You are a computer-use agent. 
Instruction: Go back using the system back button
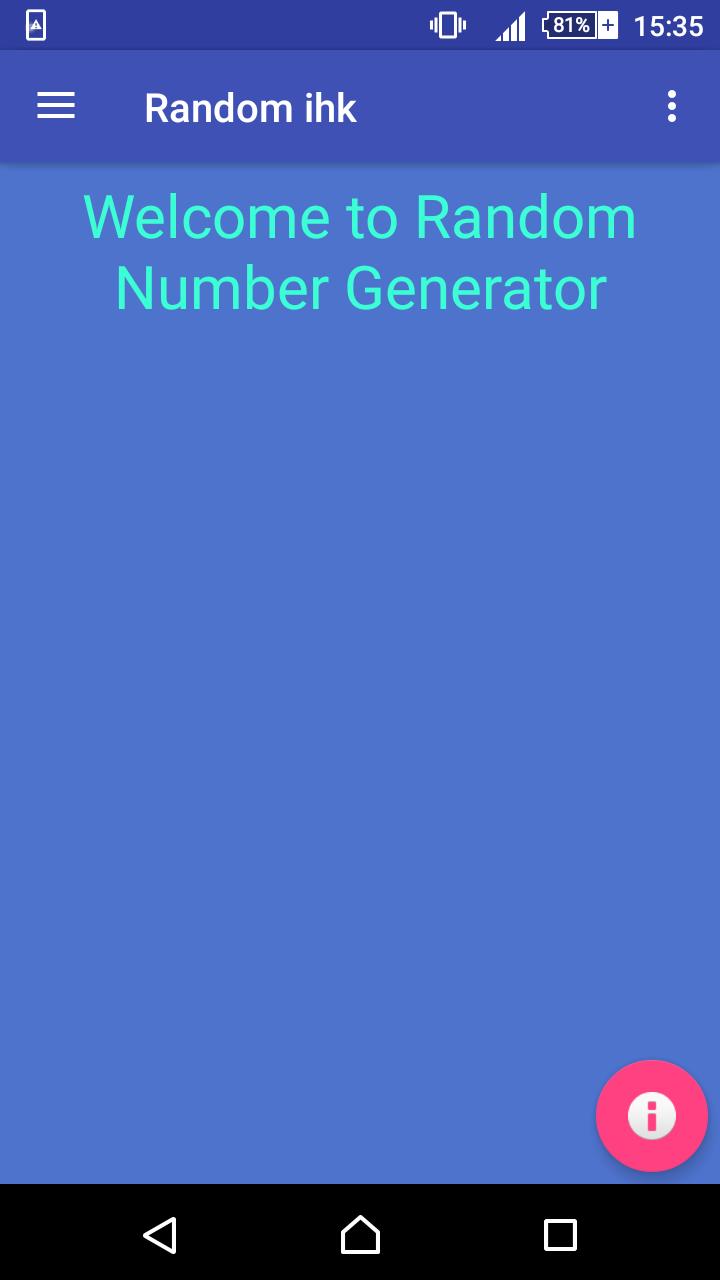click(160, 1235)
